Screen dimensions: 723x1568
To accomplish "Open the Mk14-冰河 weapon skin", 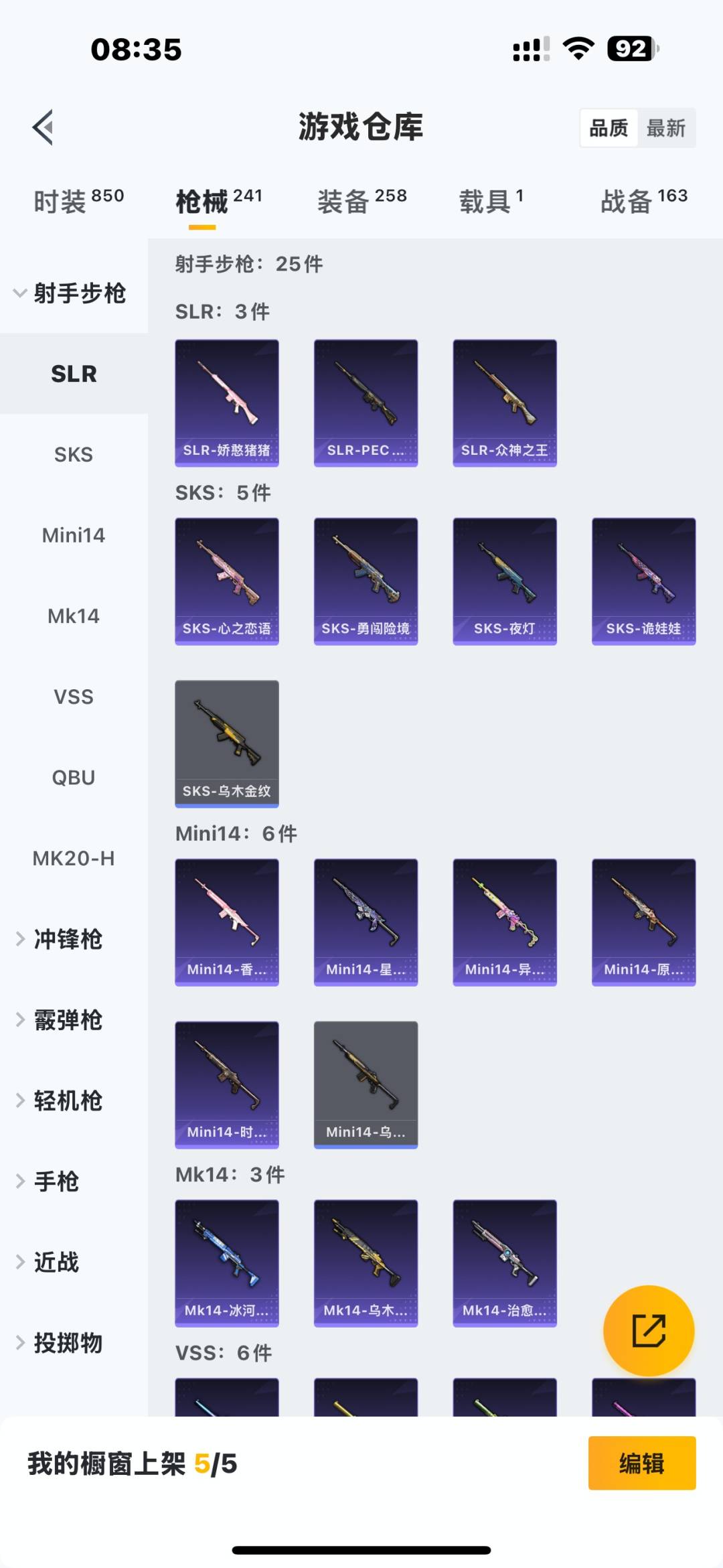I will [226, 1262].
